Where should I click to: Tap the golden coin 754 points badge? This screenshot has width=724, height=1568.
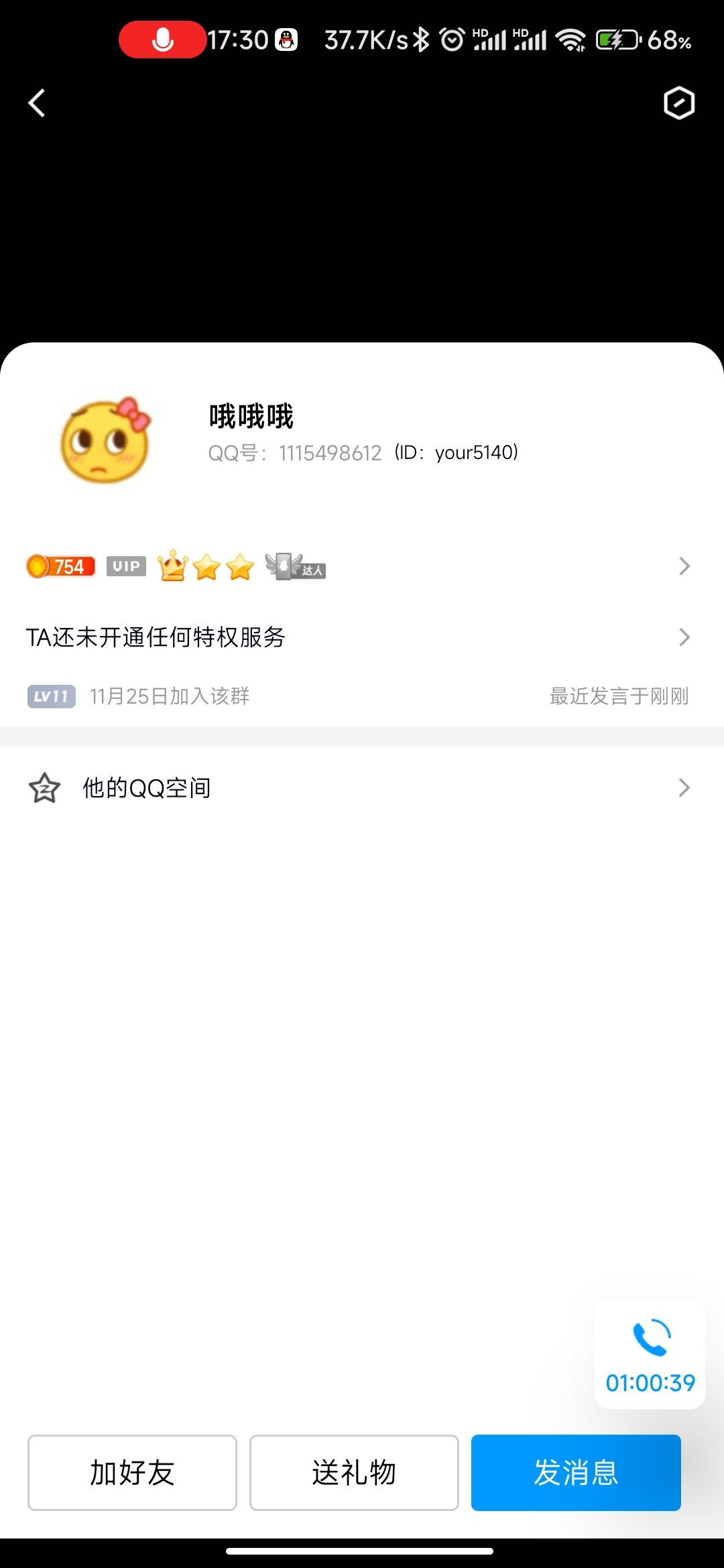(x=59, y=566)
